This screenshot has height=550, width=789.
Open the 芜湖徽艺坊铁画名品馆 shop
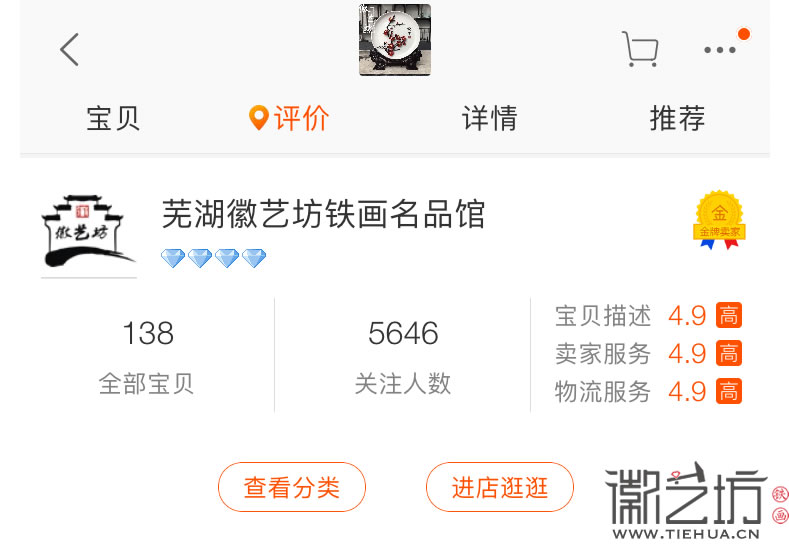click(x=323, y=214)
